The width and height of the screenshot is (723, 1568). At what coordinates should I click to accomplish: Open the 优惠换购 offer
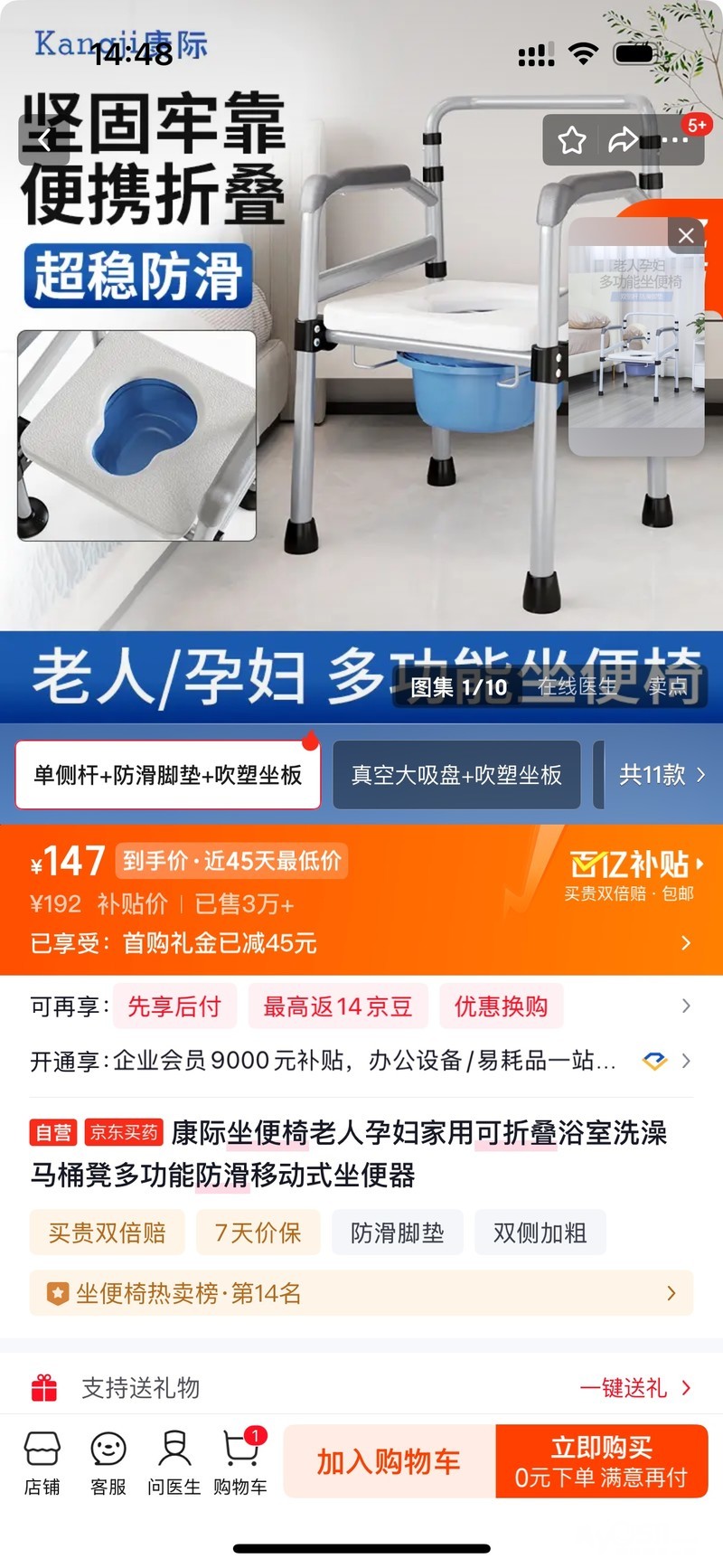pos(501,1006)
